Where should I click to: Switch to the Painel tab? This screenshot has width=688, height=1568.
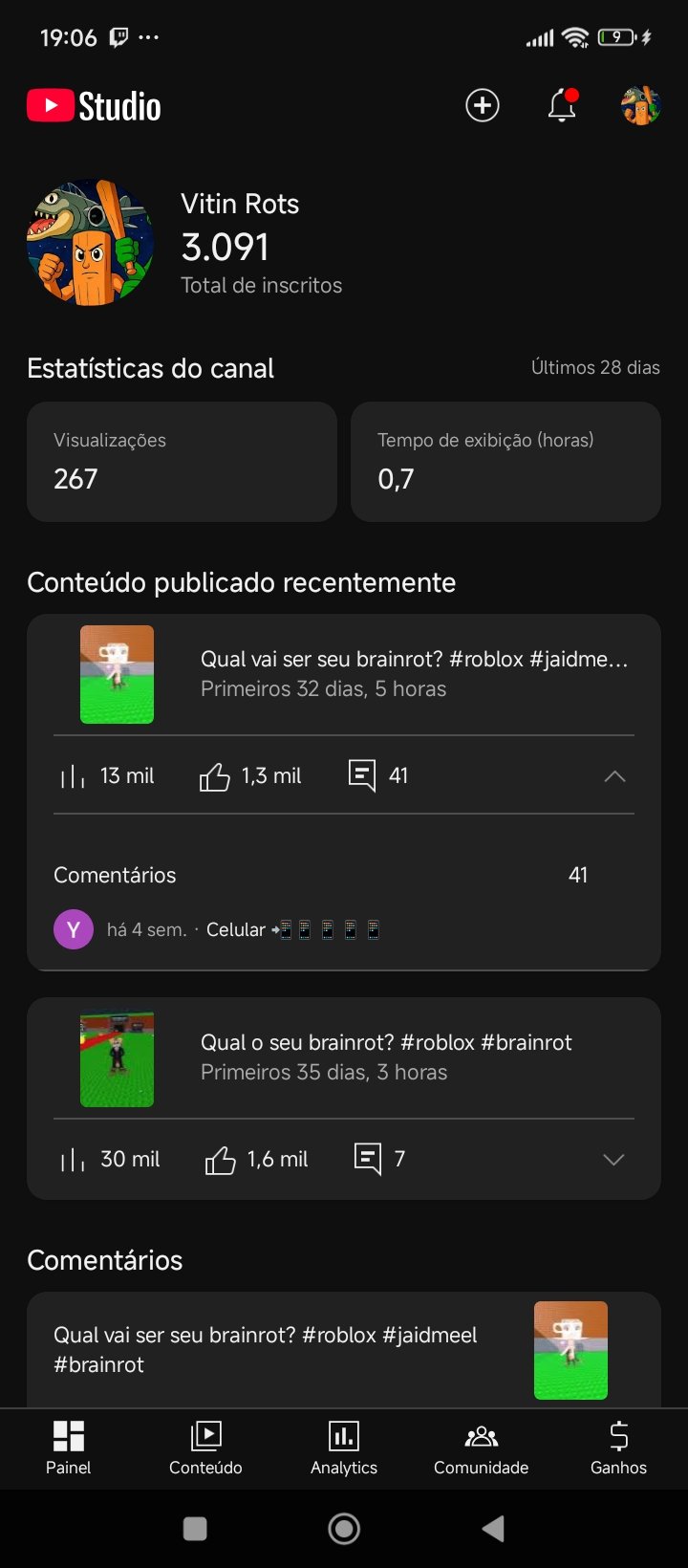(x=69, y=1448)
